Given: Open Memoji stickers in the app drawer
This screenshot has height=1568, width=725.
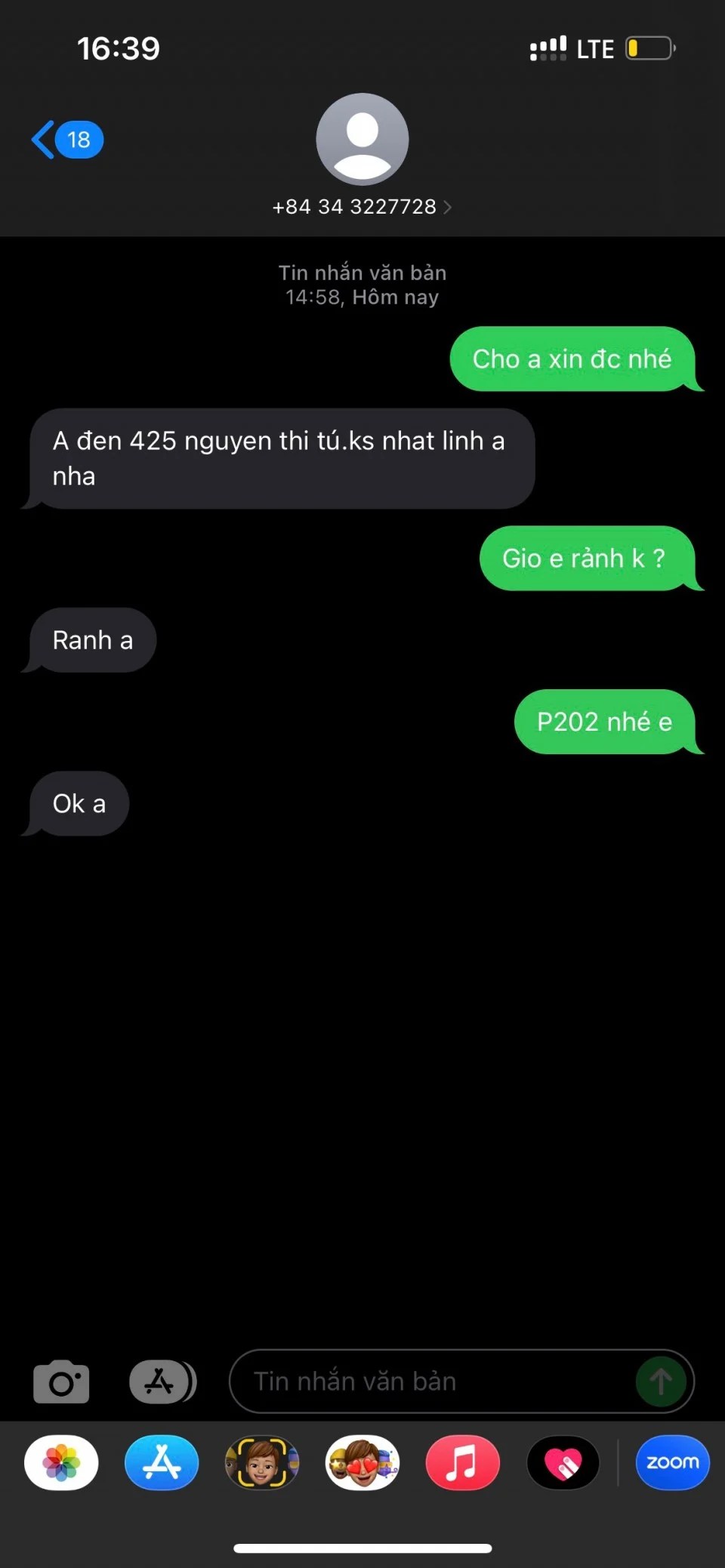Looking at the screenshot, I should (x=362, y=1462).
